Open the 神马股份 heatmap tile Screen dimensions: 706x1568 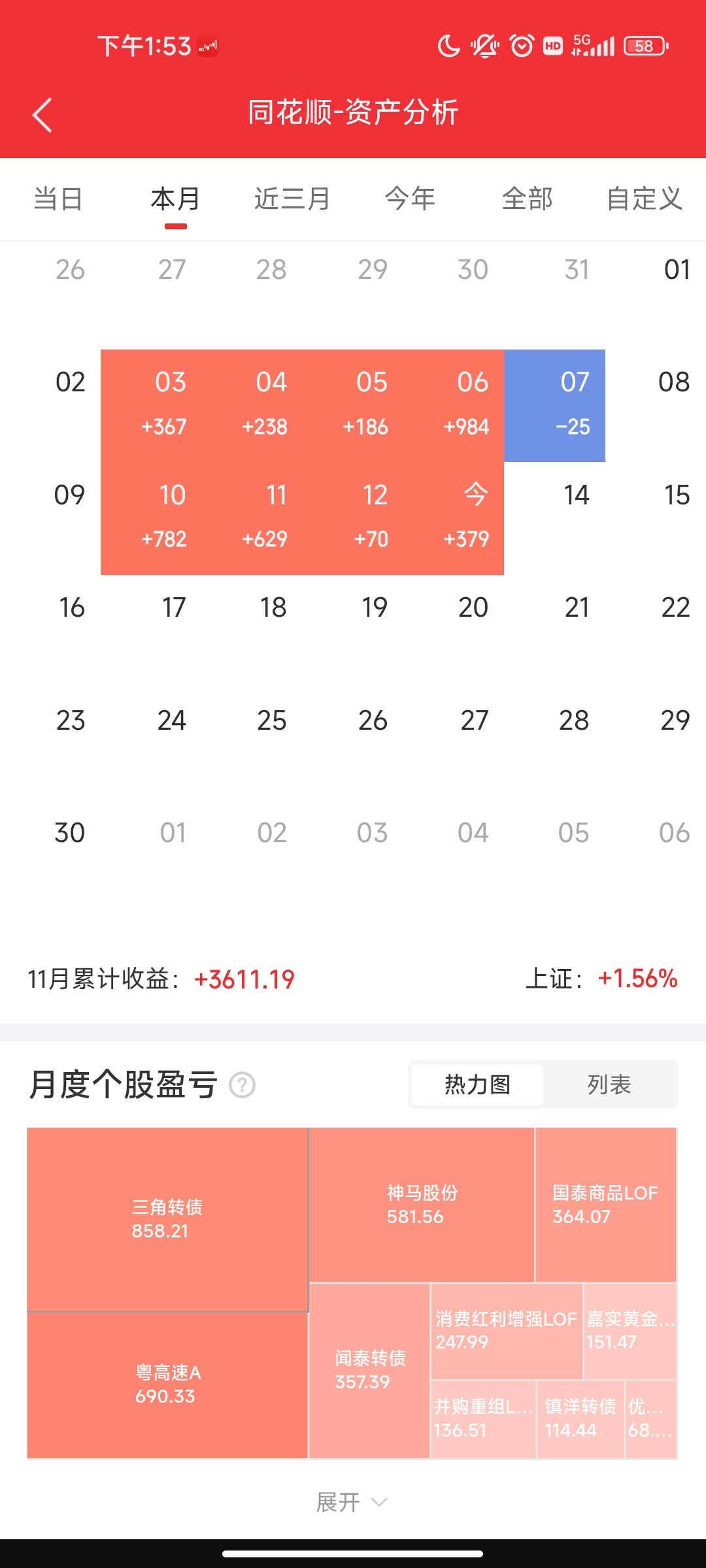(422, 1205)
